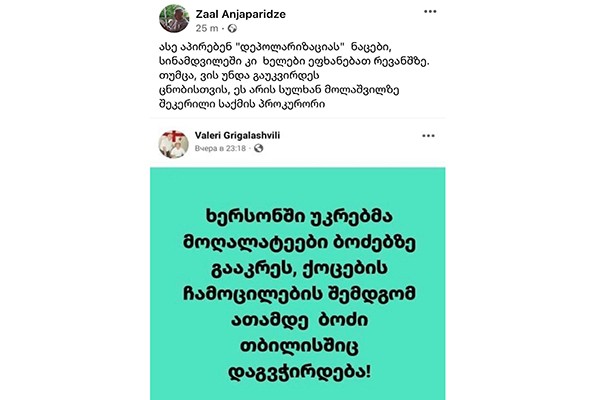This screenshot has height=400, width=600.
Task: Open Zaal Anjaparidze's profile name
Action: tap(243, 15)
